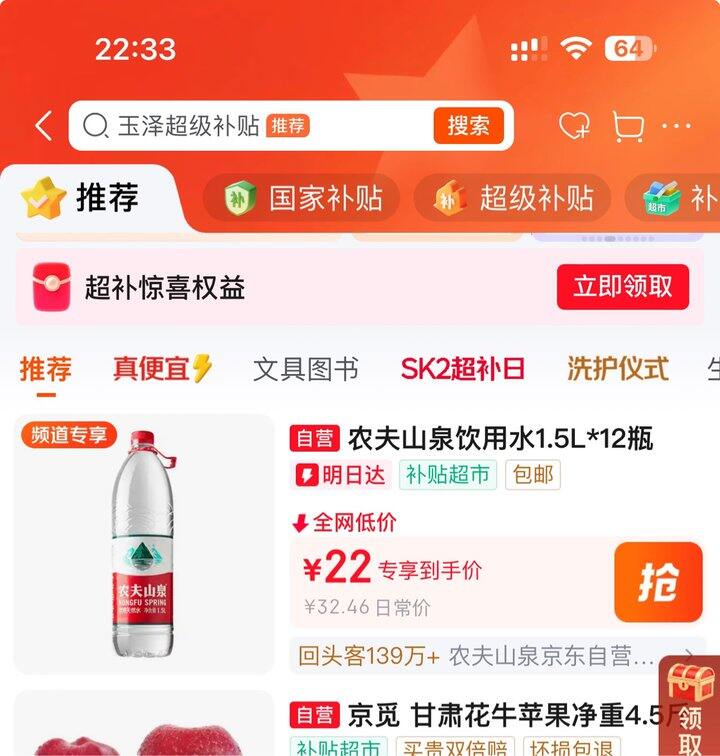Select the top 推荐 tab with the star icon
The height and width of the screenshot is (756, 720).
tap(81, 197)
